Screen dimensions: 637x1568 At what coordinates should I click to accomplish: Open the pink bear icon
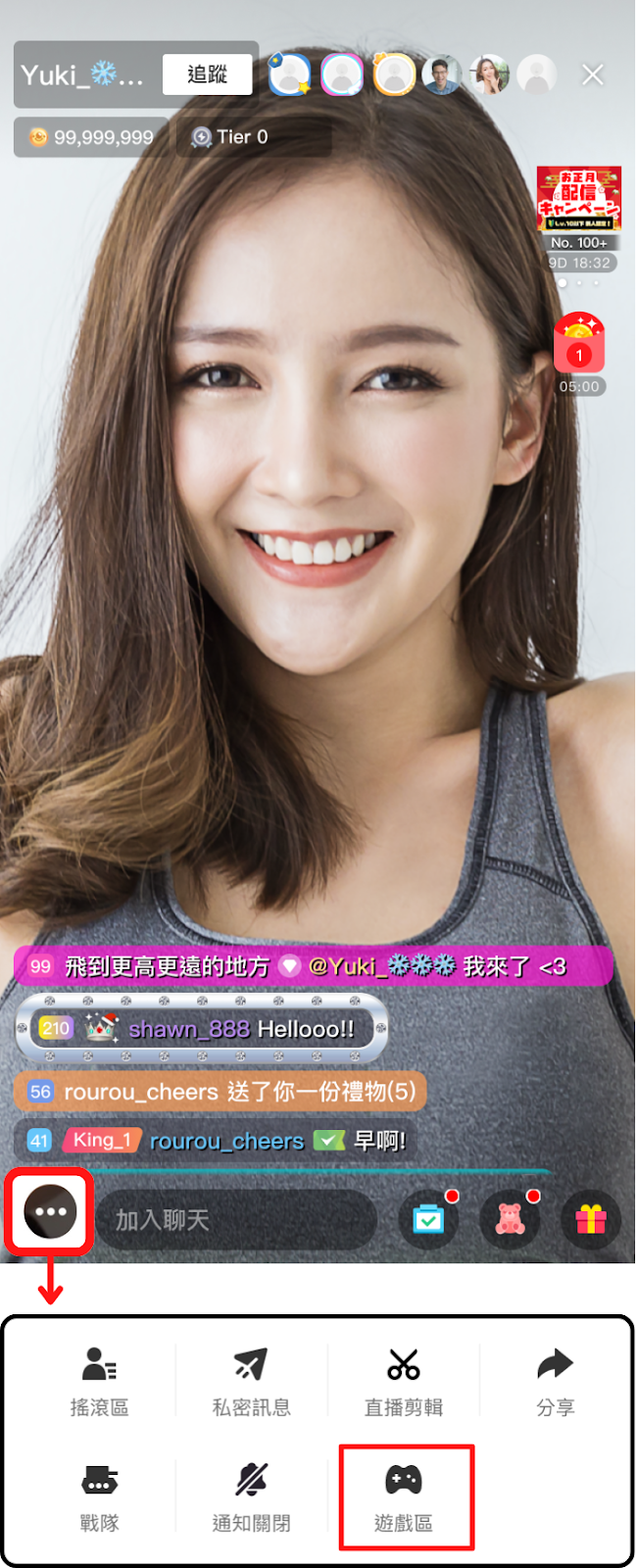pyautogui.click(x=510, y=1219)
